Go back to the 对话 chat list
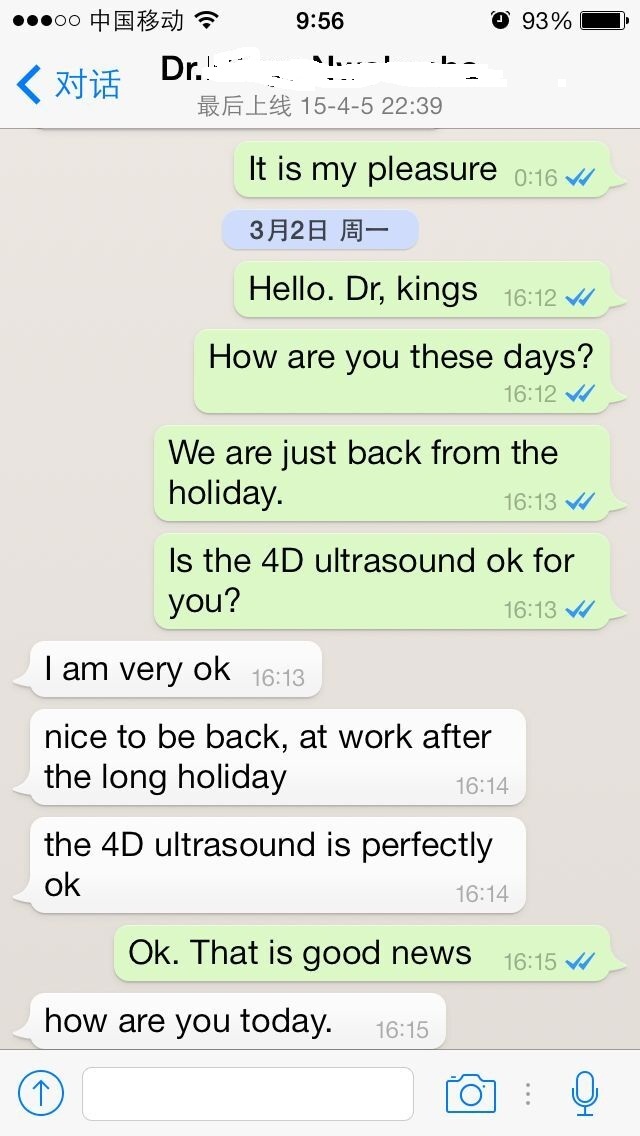640x1136 pixels. [68, 85]
